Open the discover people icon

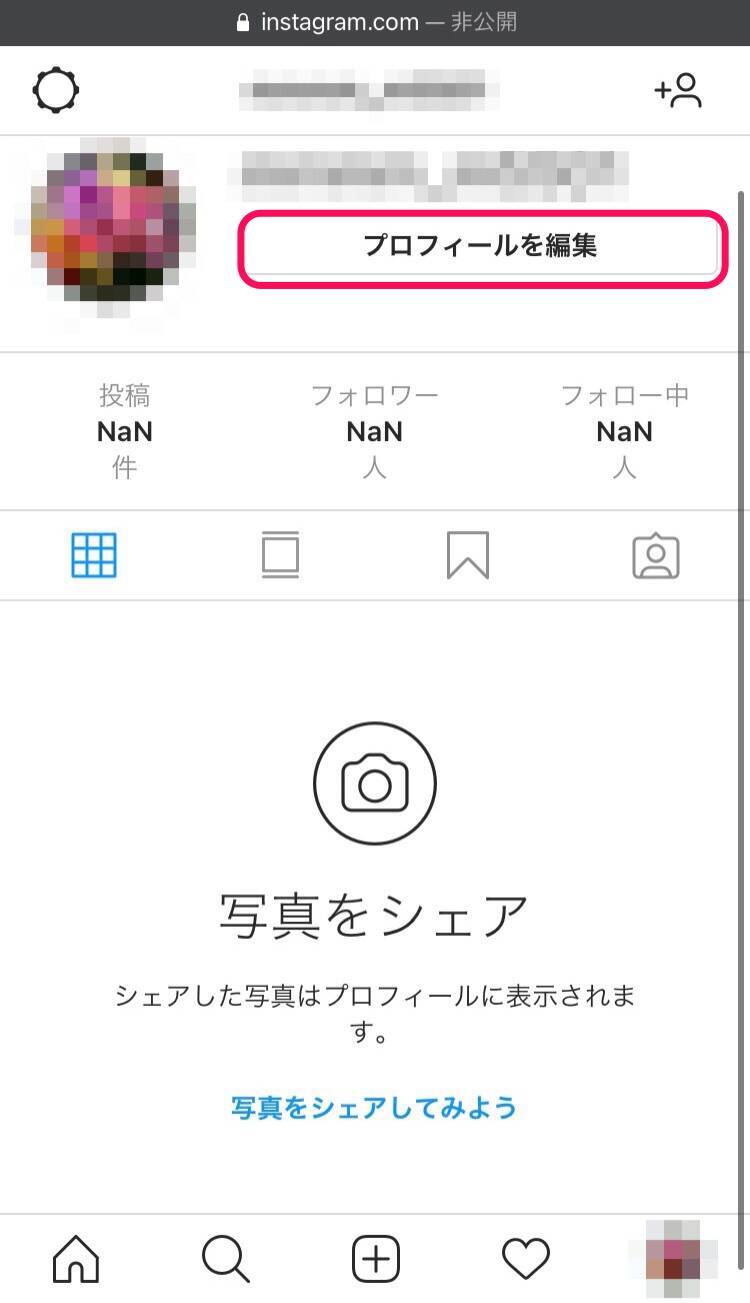[x=678, y=91]
